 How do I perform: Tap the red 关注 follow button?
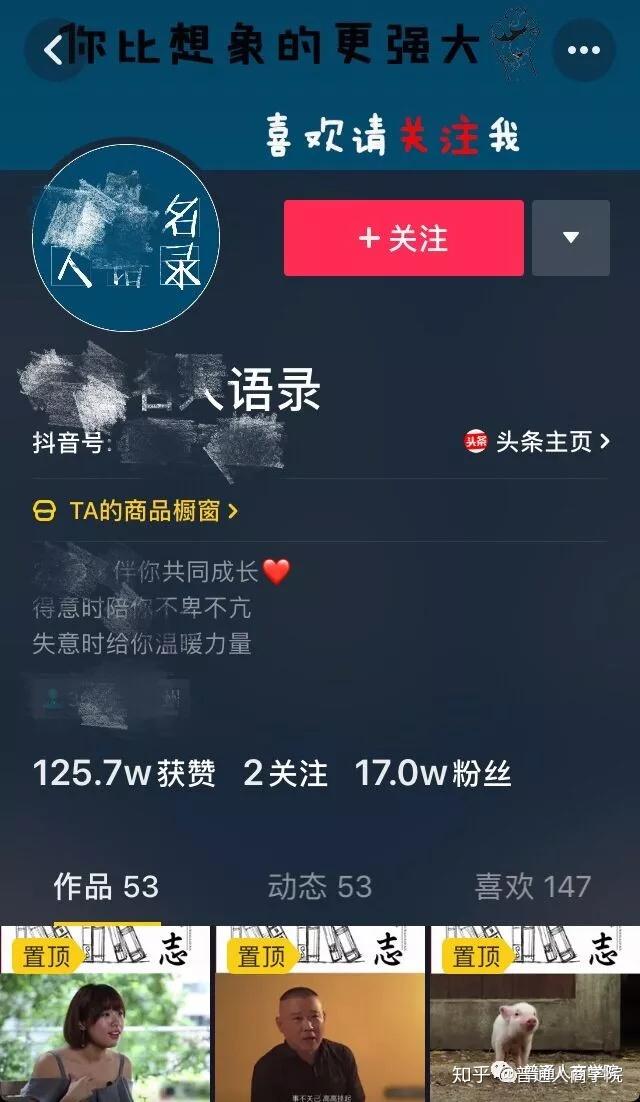click(x=403, y=238)
